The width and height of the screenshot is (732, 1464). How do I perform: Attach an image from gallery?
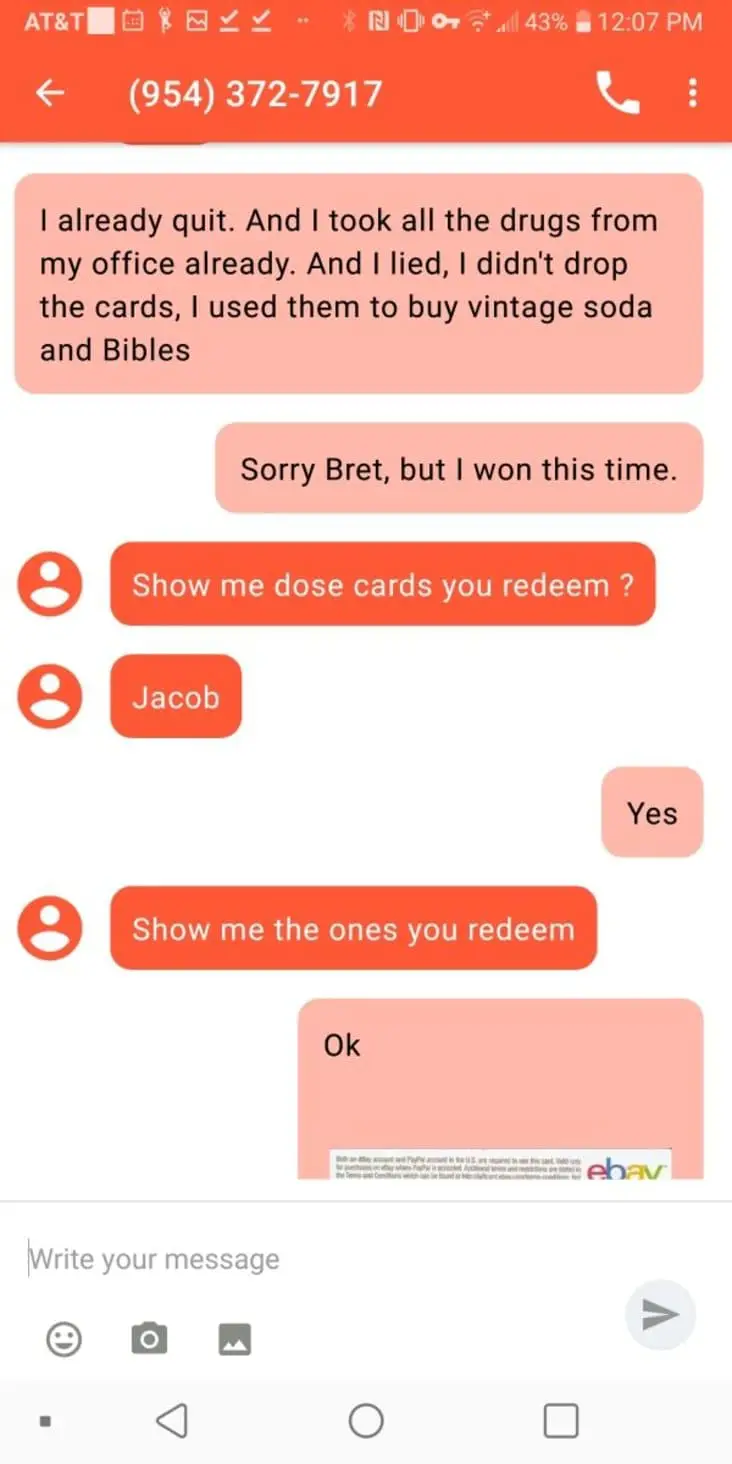tap(234, 1338)
